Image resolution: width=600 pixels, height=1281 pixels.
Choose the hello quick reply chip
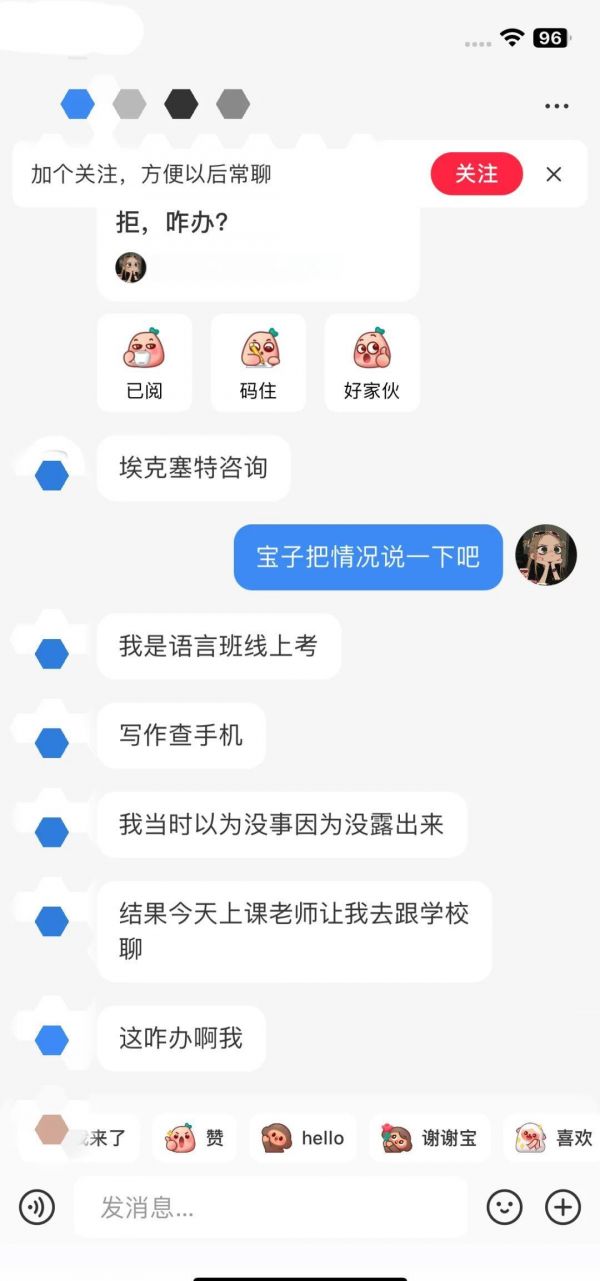click(x=303, y=1137)
